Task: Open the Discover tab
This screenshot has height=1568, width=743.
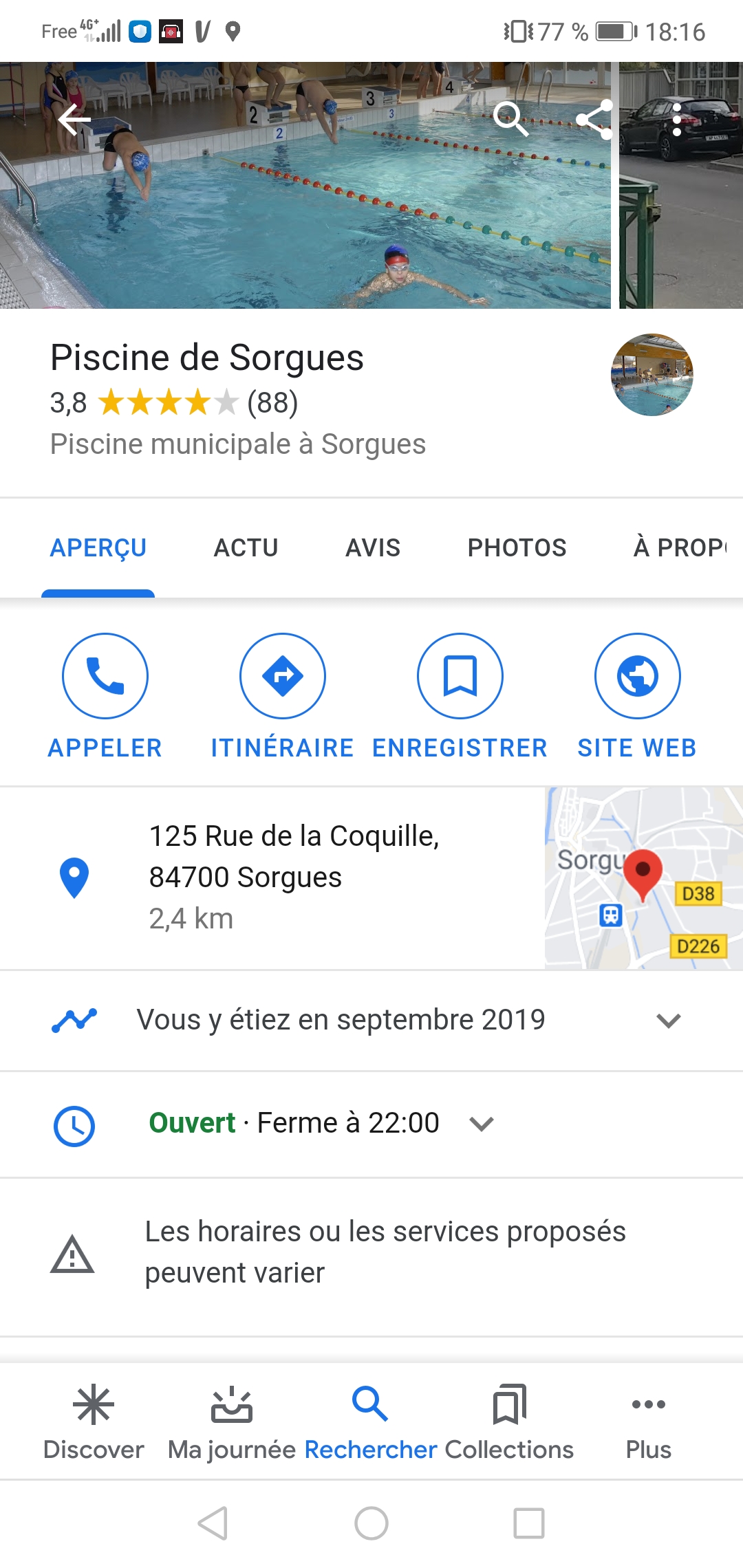Action: coord(94,1421)
